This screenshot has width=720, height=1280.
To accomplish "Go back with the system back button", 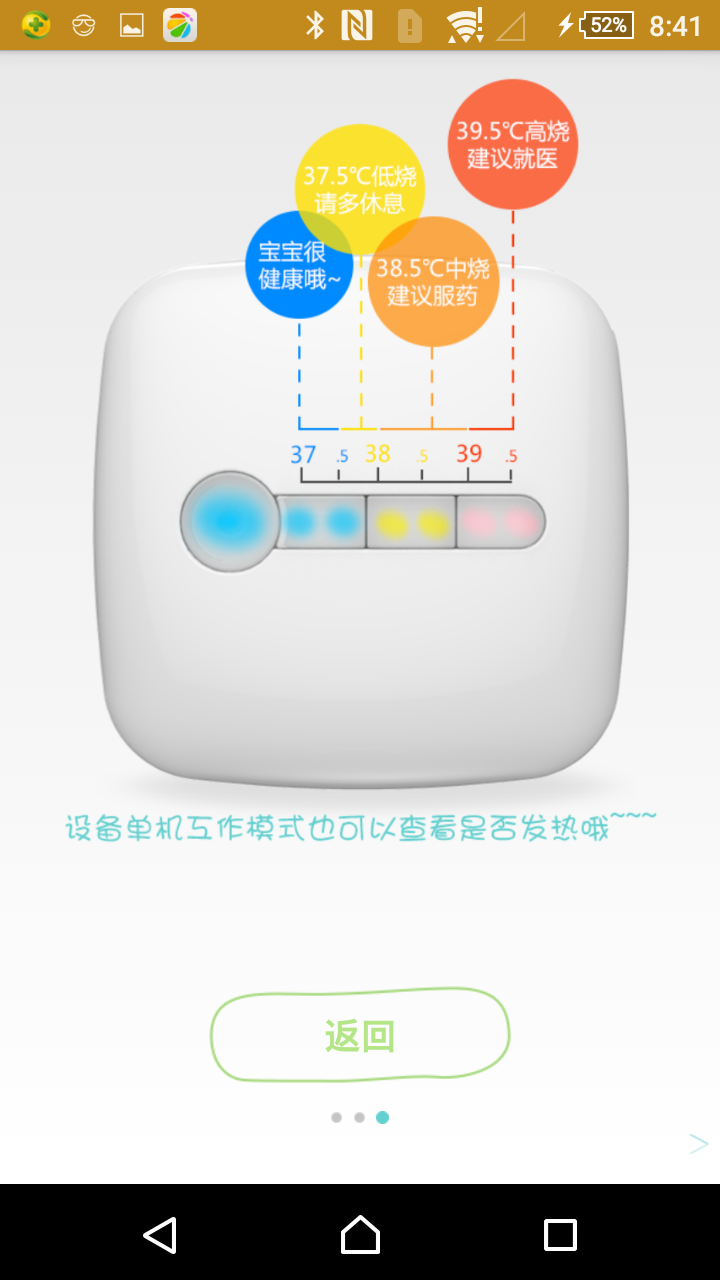I will (160, 1234).
